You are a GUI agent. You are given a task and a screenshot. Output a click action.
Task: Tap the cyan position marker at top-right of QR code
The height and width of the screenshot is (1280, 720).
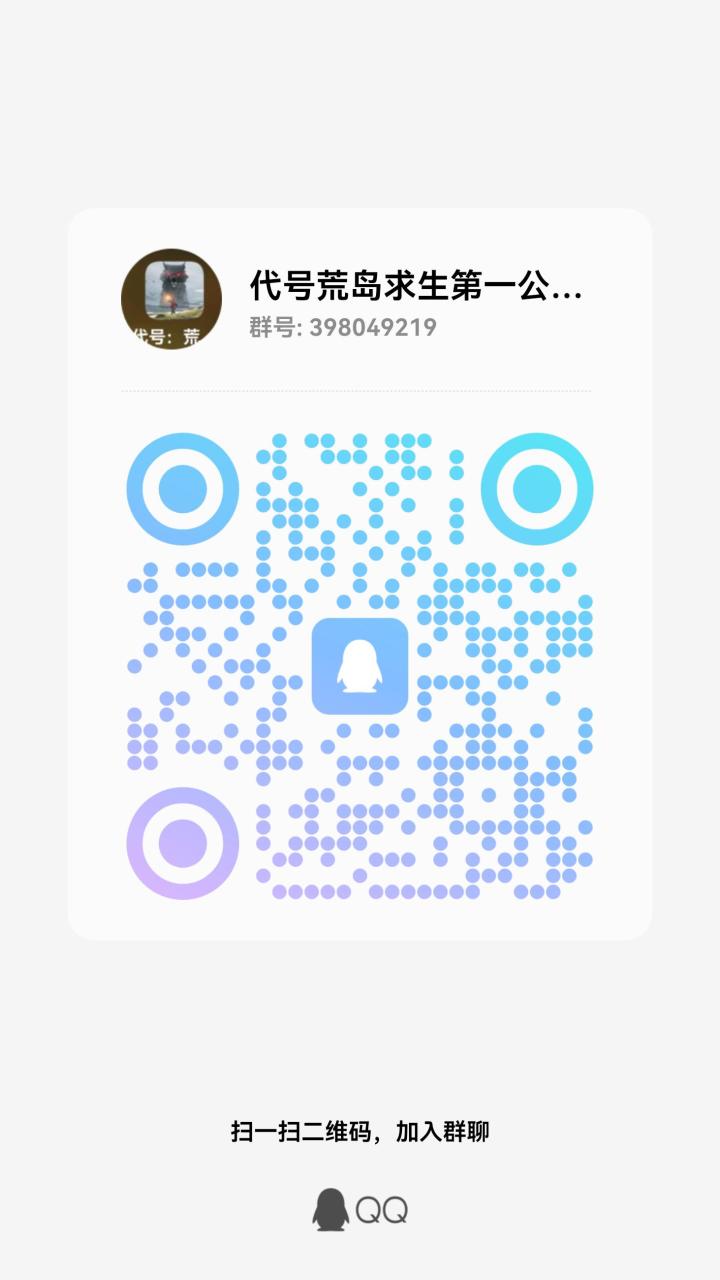pyautogui.click(x=538, y=488)
